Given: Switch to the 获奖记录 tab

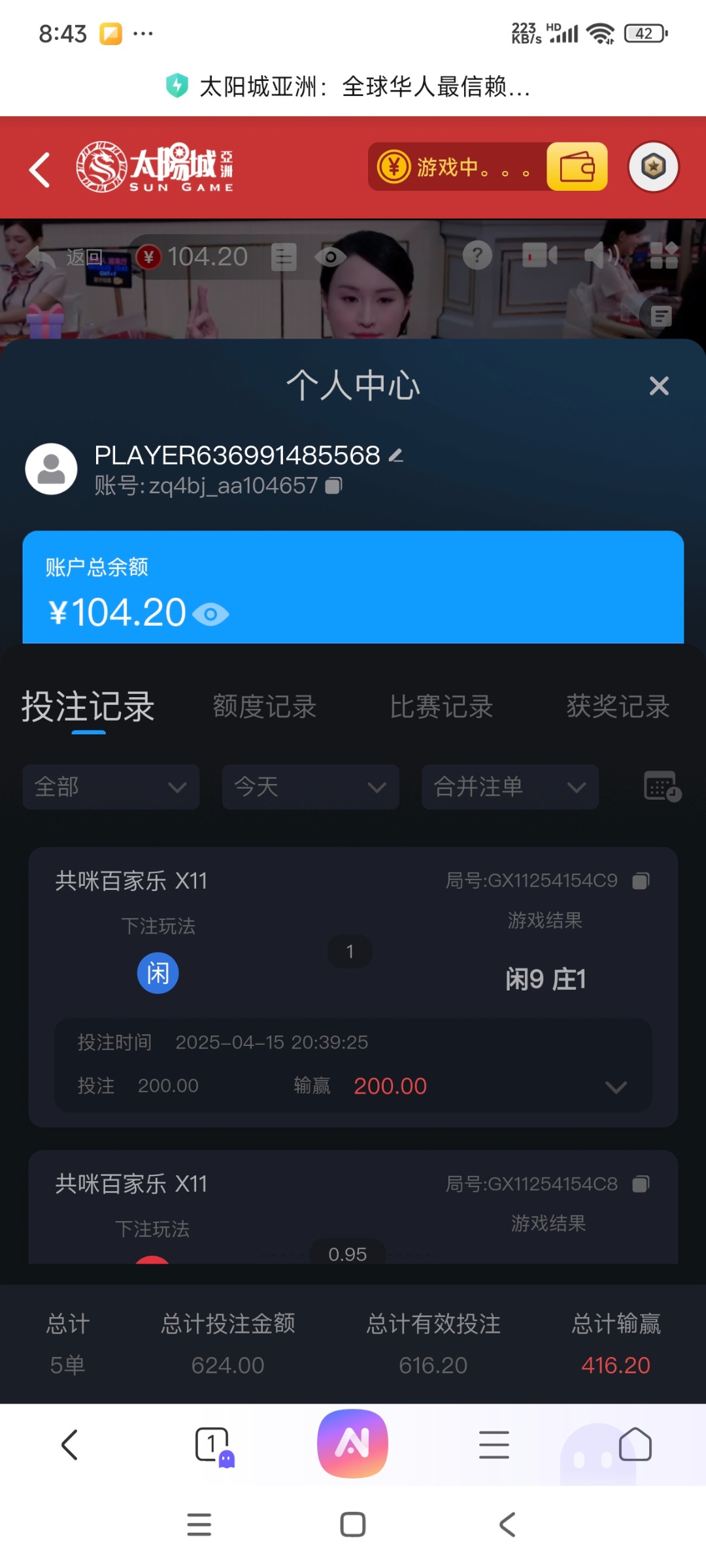Looking at the screenshot, I should (x=618, y=707).
